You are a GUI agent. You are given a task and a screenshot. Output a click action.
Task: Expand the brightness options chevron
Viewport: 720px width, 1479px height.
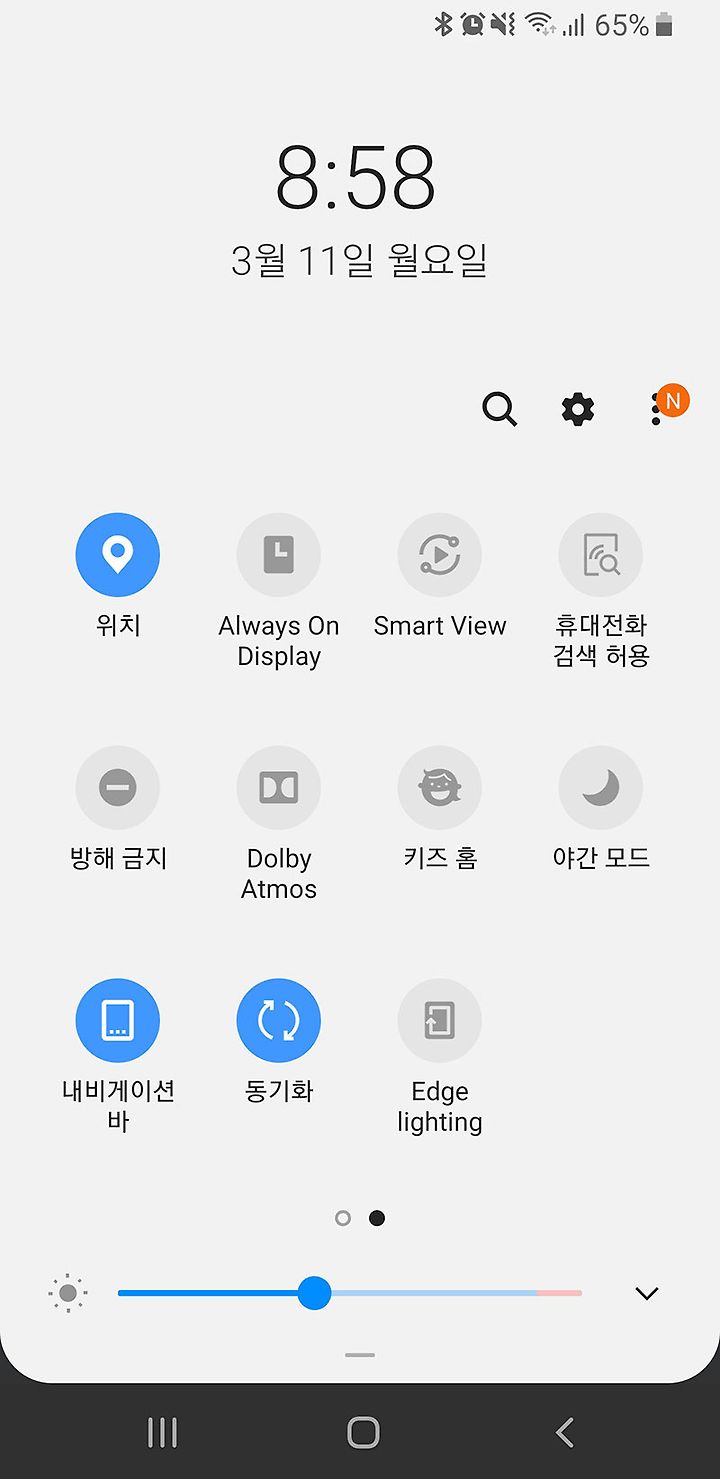[x=647, y=1293]
